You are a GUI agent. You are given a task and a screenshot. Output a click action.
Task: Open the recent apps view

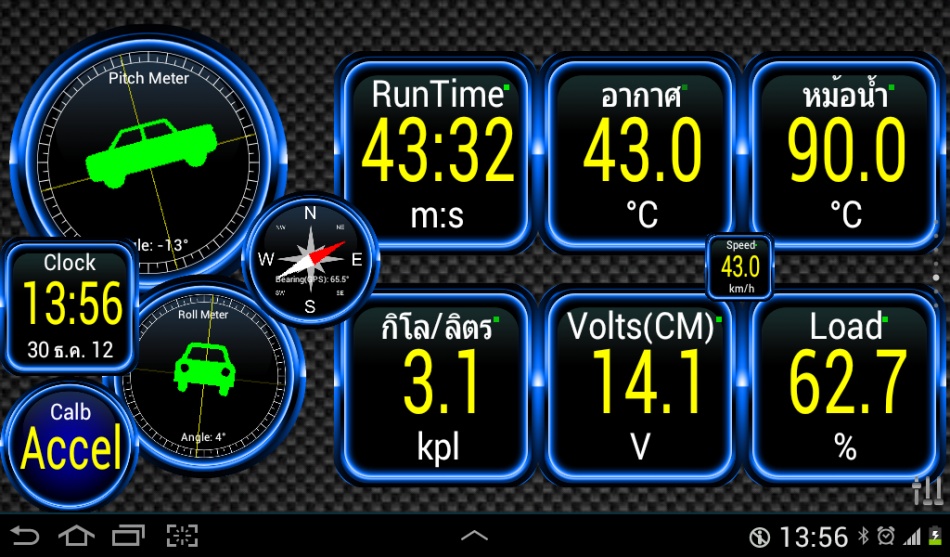point(128,536)
